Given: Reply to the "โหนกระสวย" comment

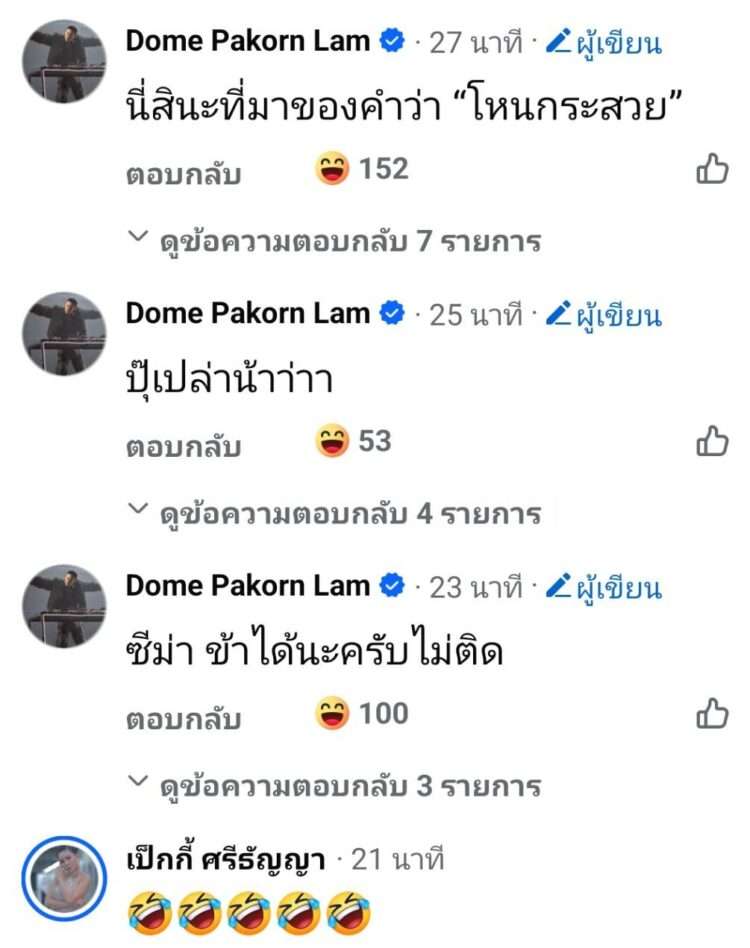Looking at the screenshot, I should click(183, 172).
